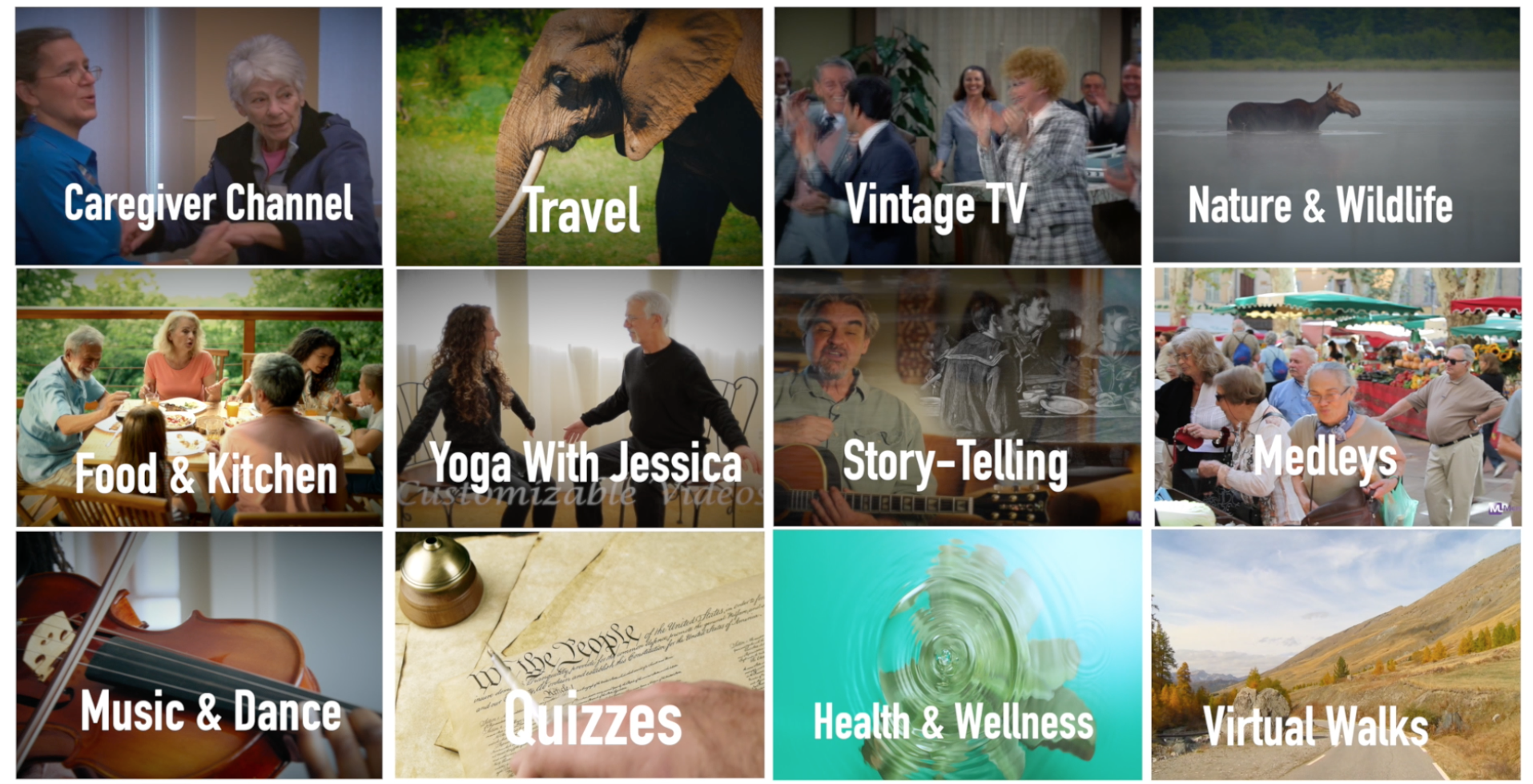1533x784 pixels.
Task: Open the Story-Telling tile
Action: coord(957,397)
